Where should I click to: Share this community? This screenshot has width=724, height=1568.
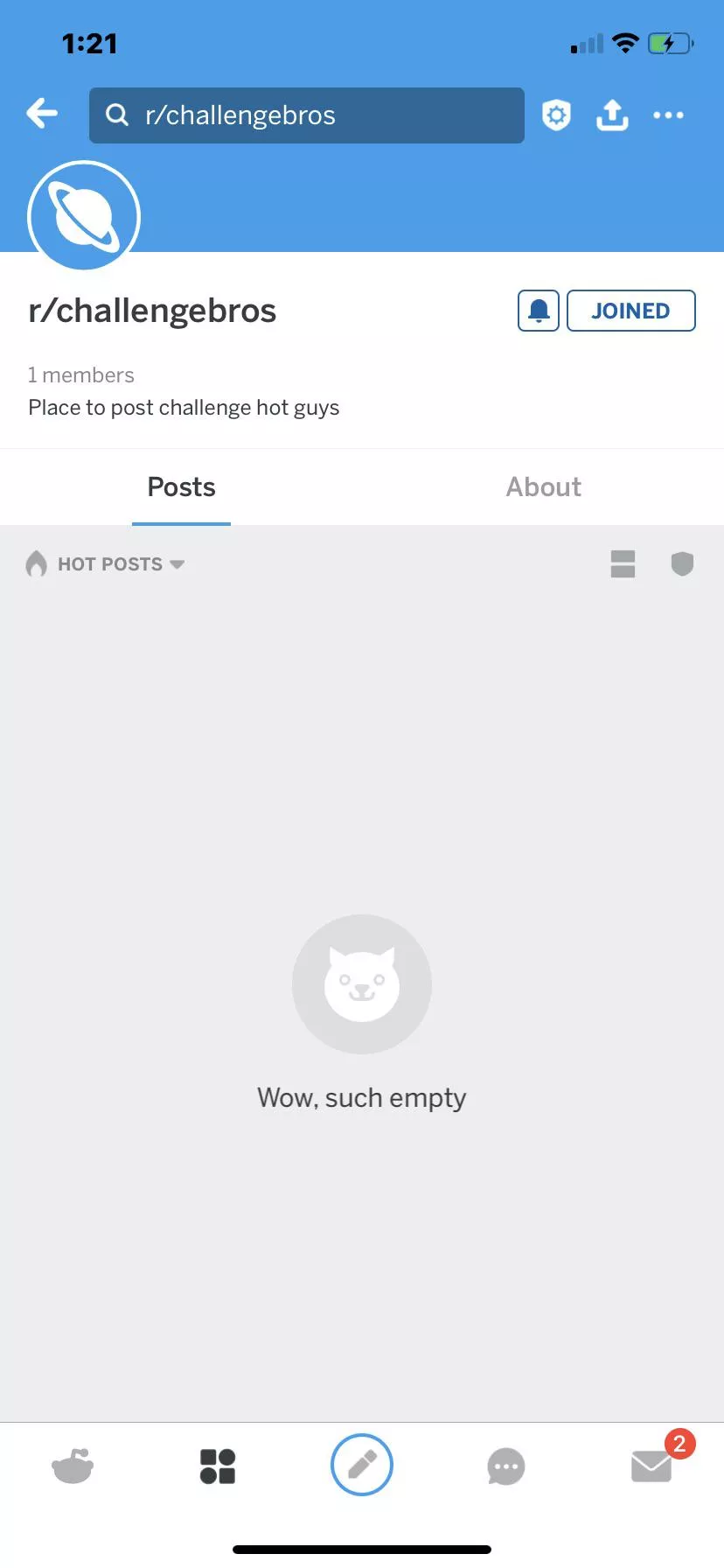pyautogui.click(x=612, y=115)
